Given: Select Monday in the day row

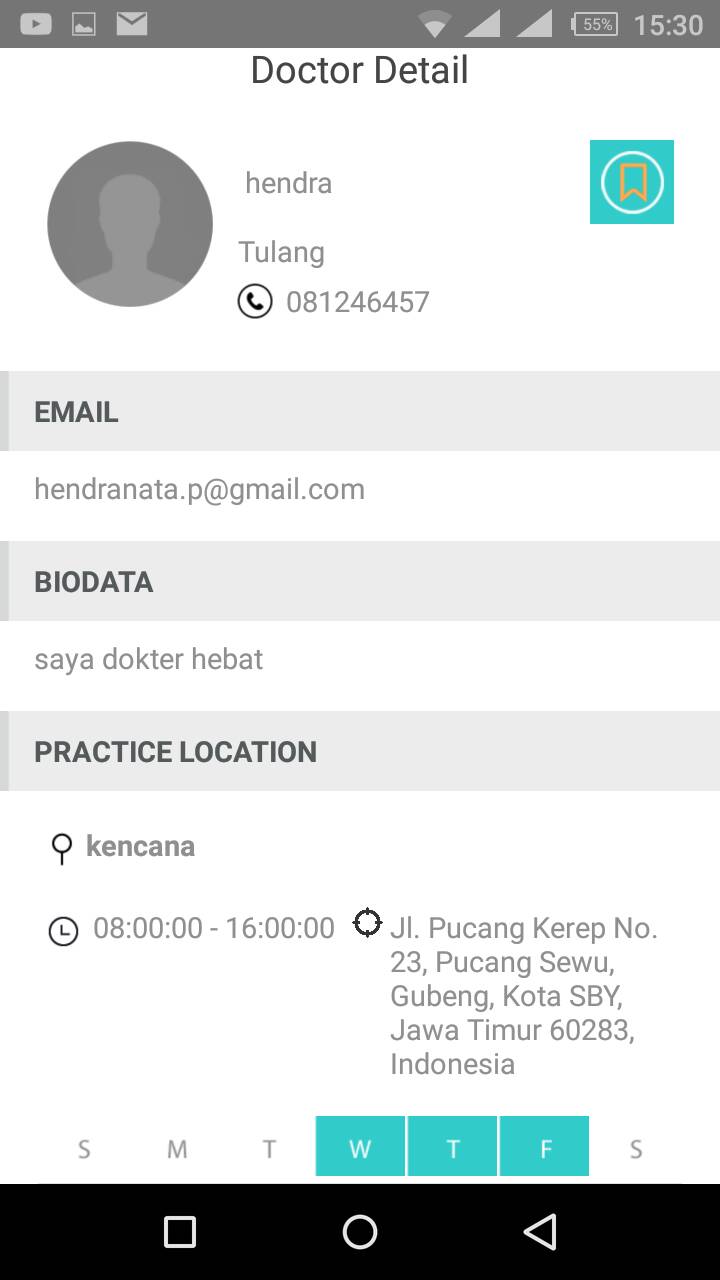Looking at the screenshot, I should point(177,1149).
